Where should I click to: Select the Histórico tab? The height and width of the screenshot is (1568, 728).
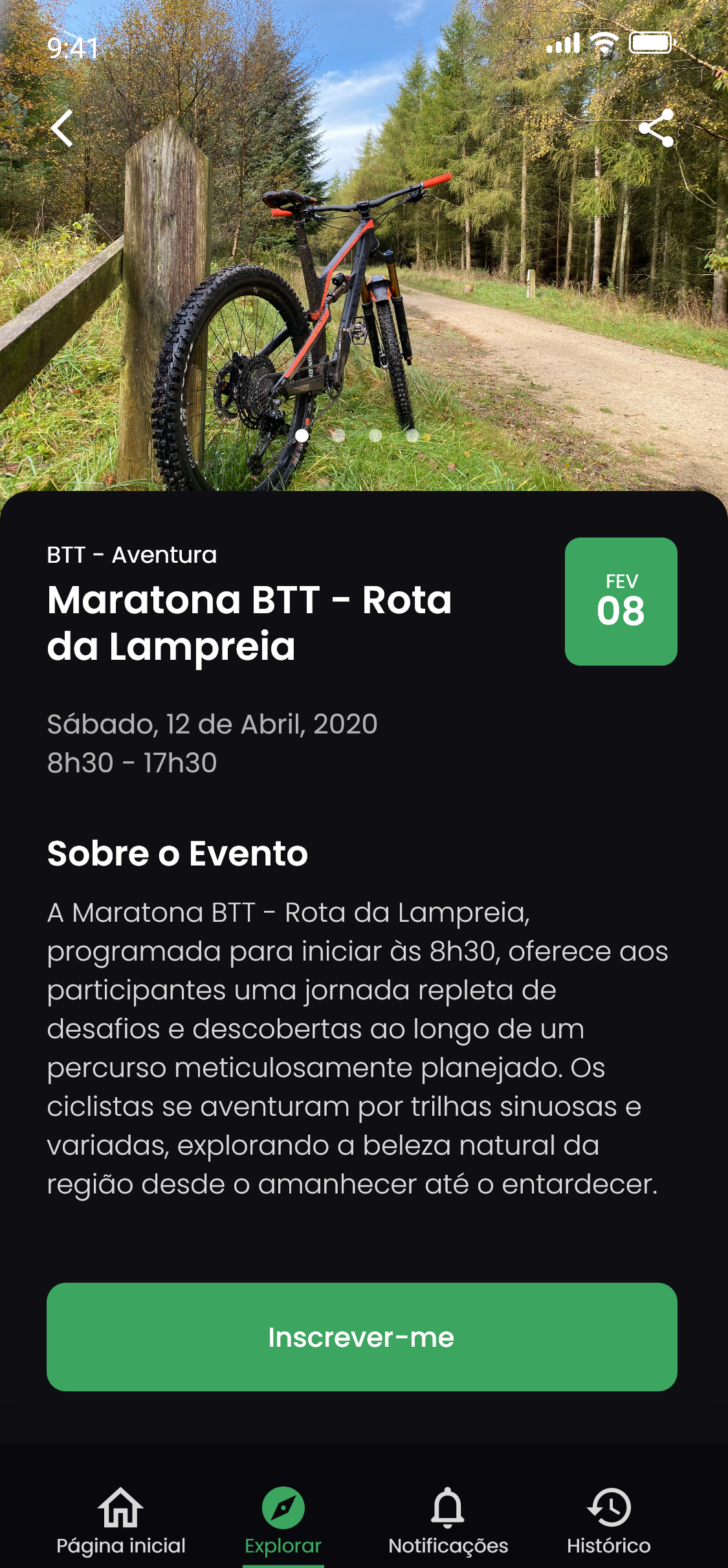point(608,1520)
